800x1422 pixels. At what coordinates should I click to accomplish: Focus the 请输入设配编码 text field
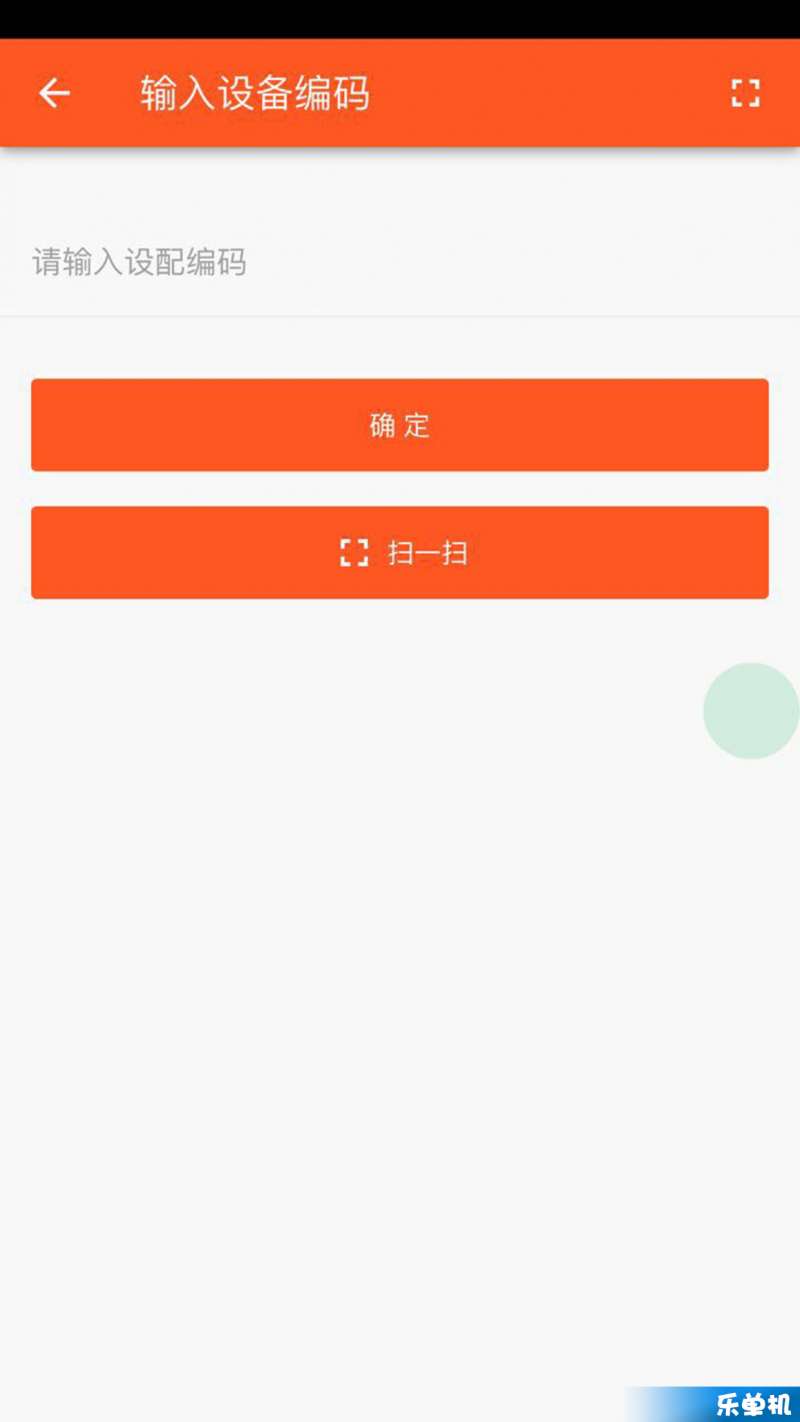pos(400,263)
